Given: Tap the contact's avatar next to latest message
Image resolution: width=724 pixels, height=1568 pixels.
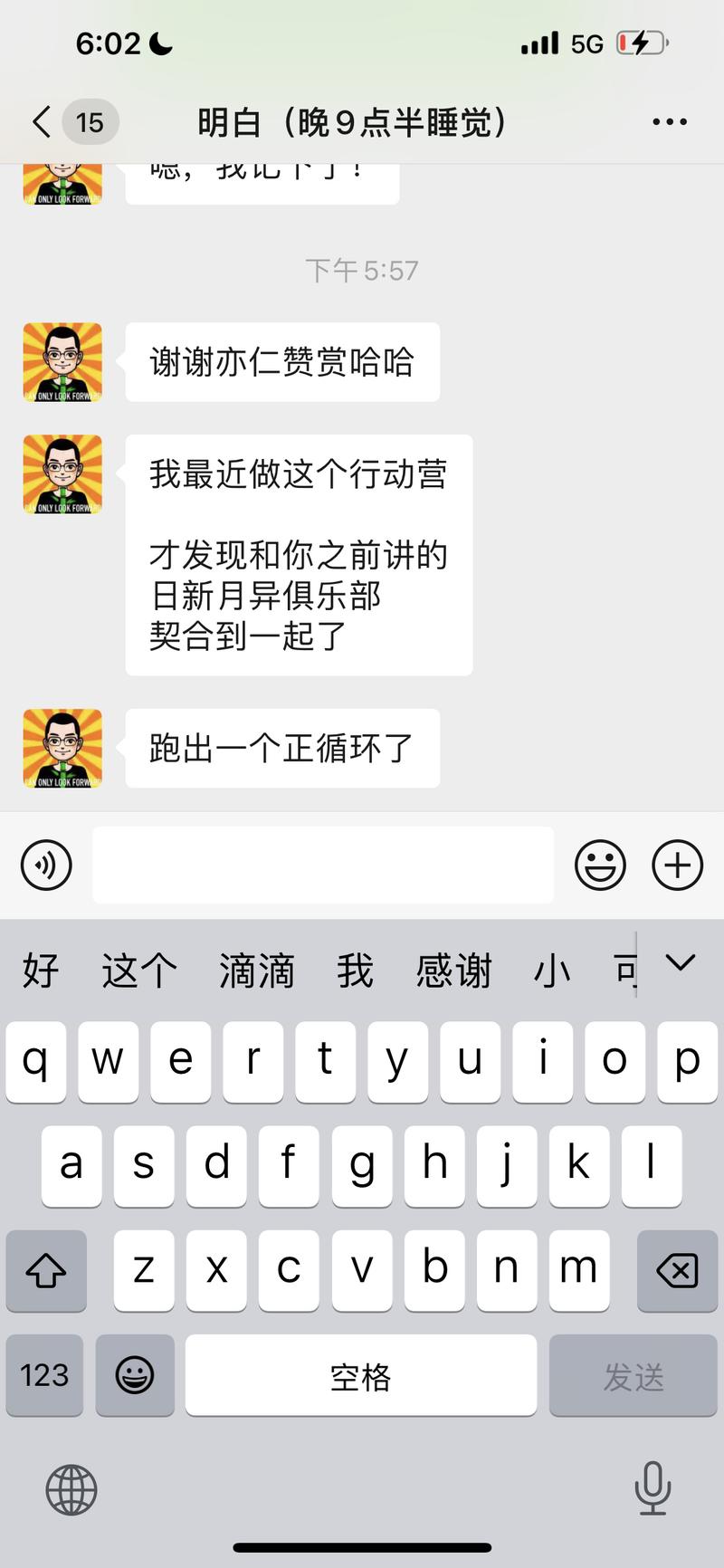Looking at the screenshot, I should point(61,749).
